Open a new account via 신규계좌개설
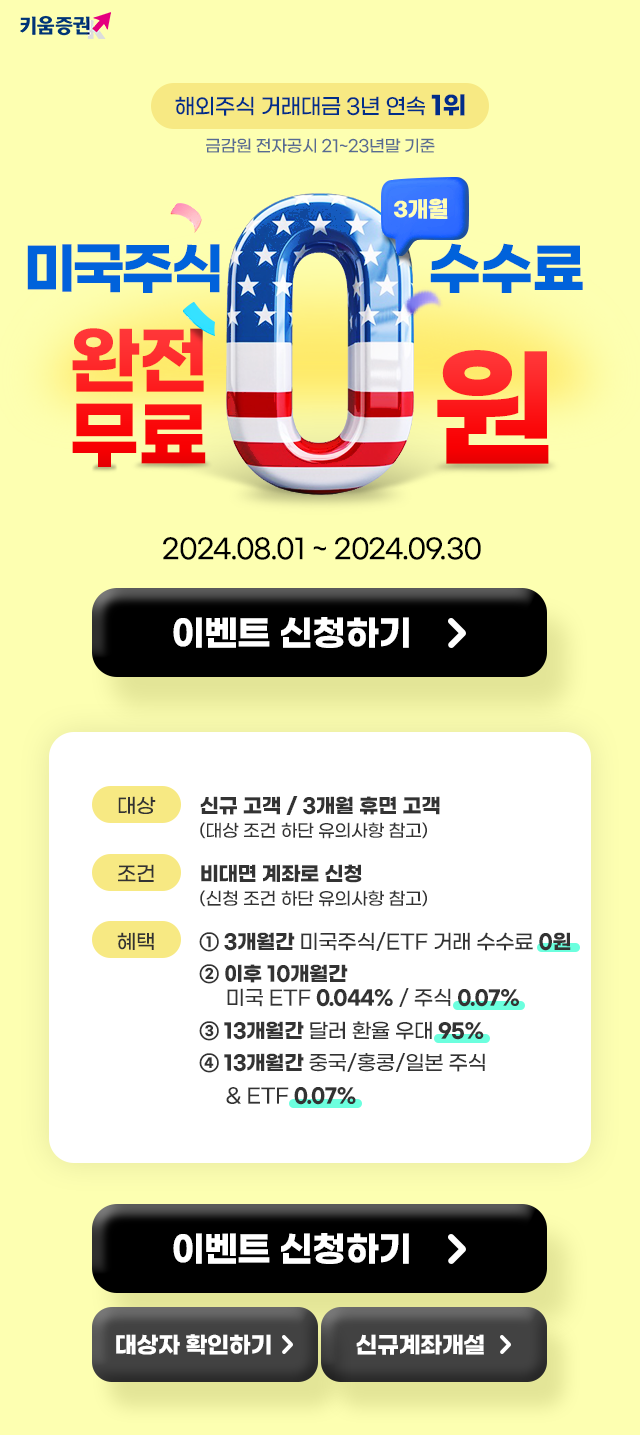This screenshot has height=1435, width=640. [433, 1344]
